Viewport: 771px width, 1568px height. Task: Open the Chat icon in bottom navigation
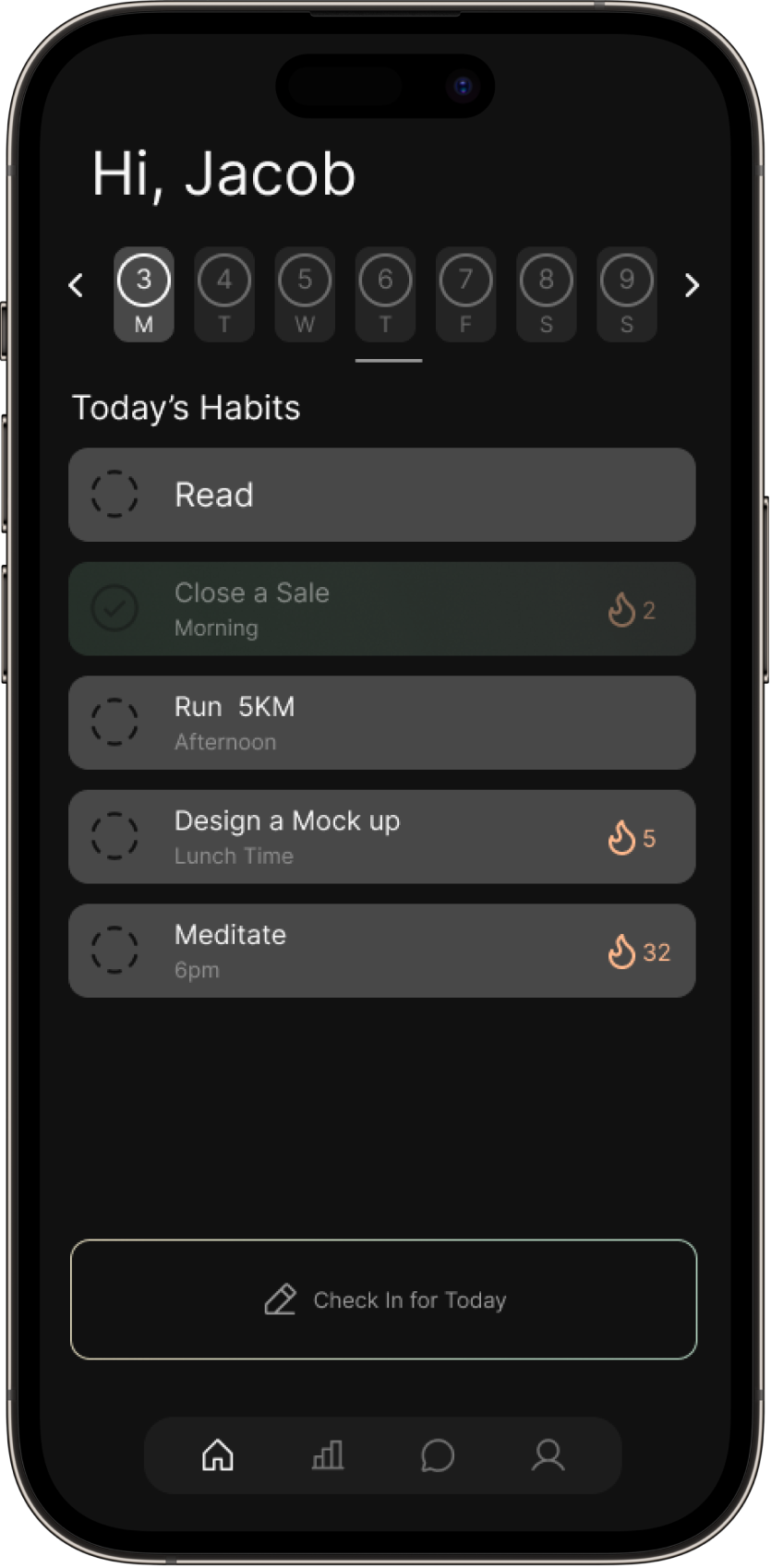(x=437, y=1455)
